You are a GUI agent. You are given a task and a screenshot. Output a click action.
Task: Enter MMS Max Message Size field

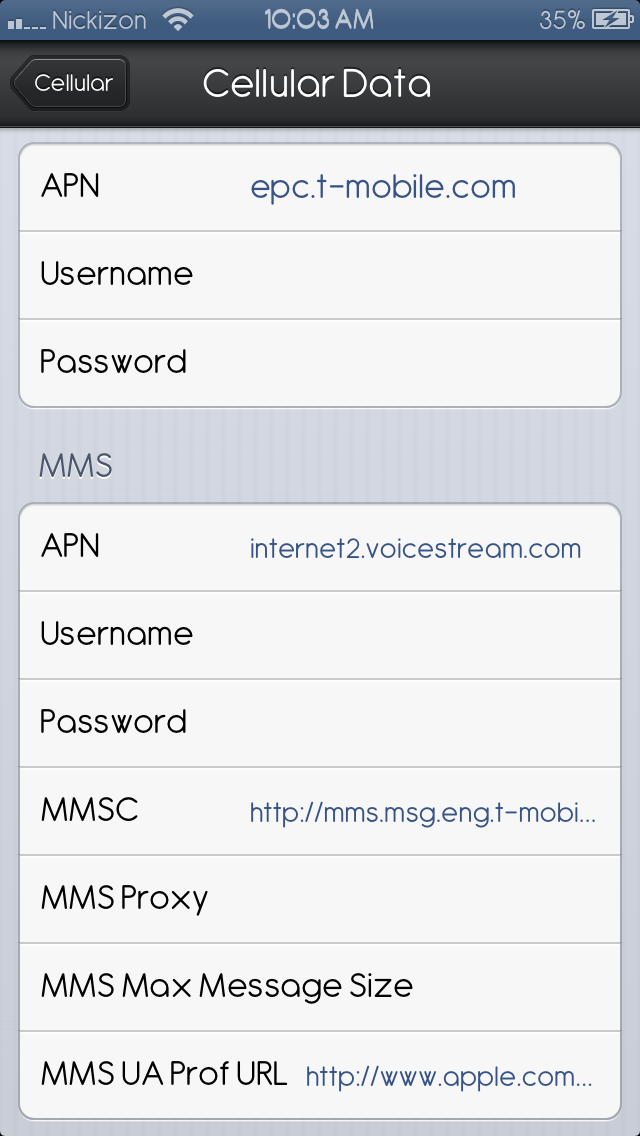(320, 986)
